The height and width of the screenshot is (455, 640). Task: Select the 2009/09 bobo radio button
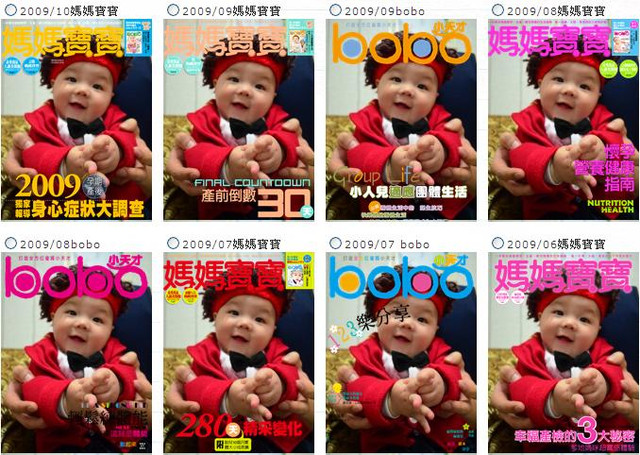click(x=335, y=9)
